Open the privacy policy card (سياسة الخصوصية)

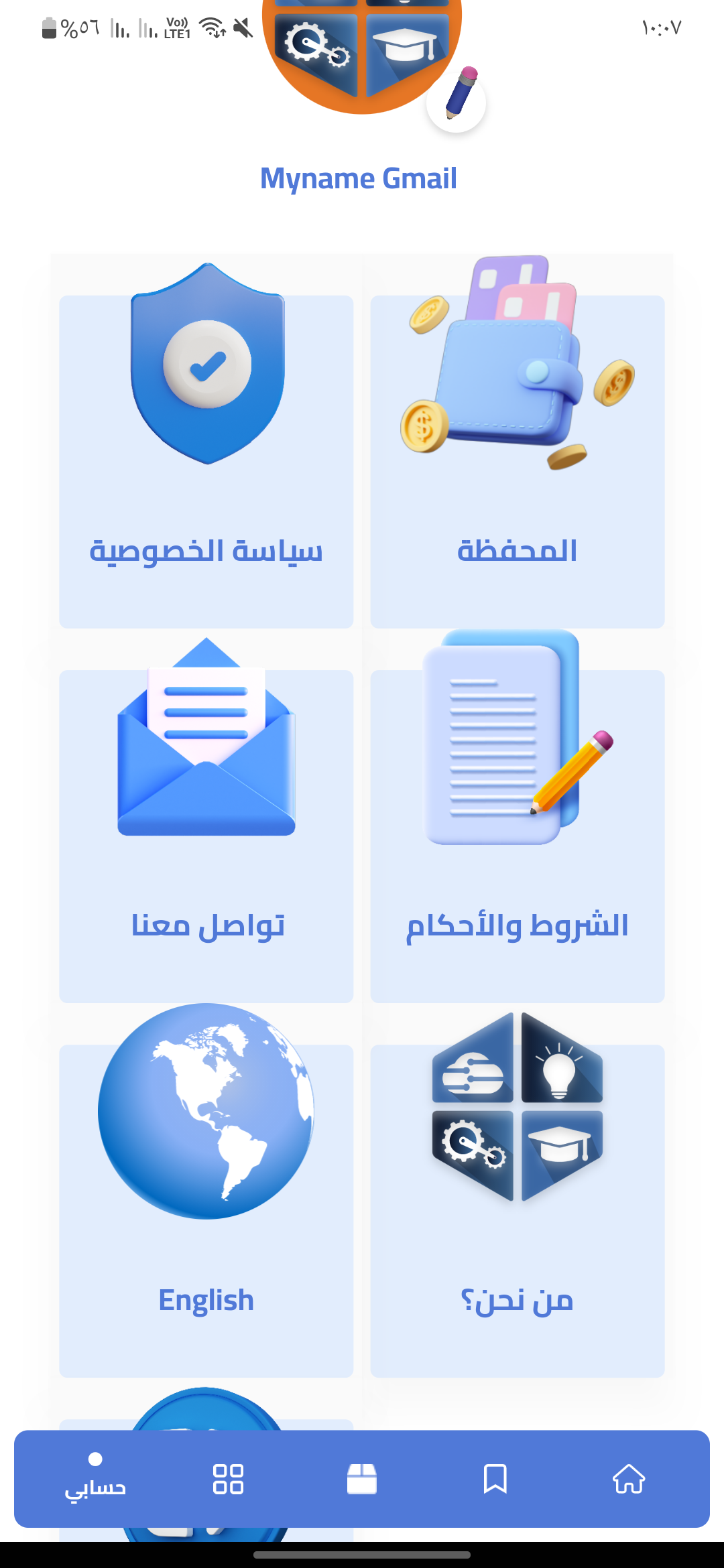(206, 462)
